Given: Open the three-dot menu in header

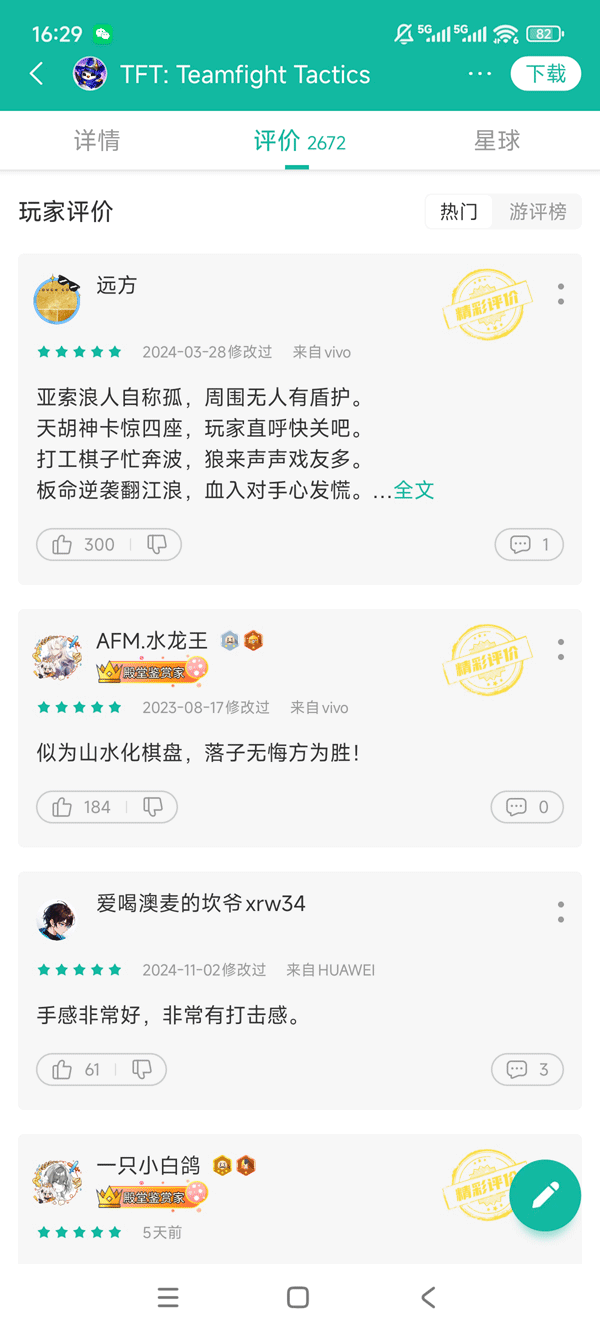Looking at the screenshot, I should pos(479,74).
